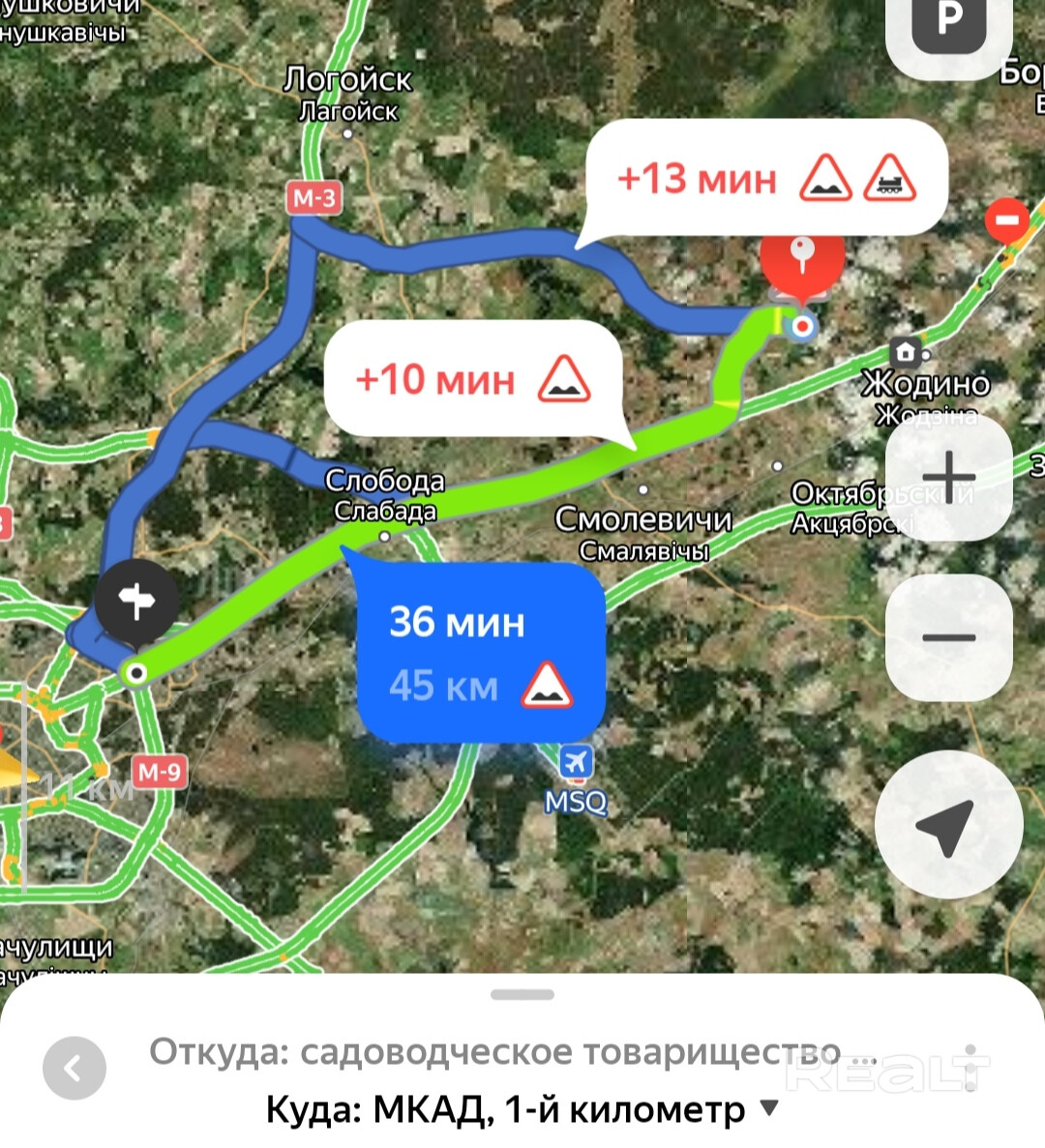Select the +10 min alternative route
1045x1148 pixels.
(x=472, y=379)
